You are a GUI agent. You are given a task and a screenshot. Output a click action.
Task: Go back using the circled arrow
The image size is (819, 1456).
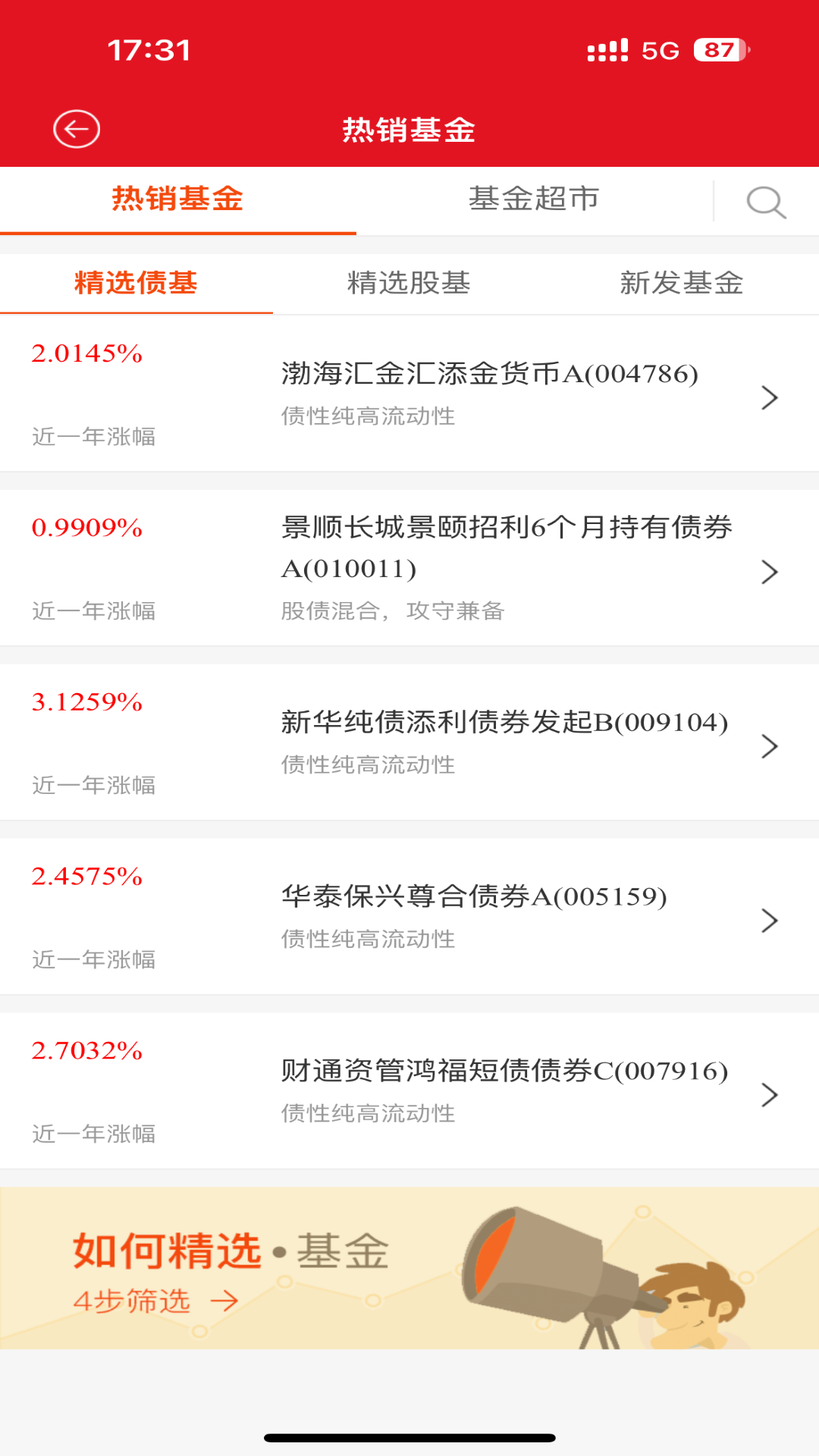77,130
